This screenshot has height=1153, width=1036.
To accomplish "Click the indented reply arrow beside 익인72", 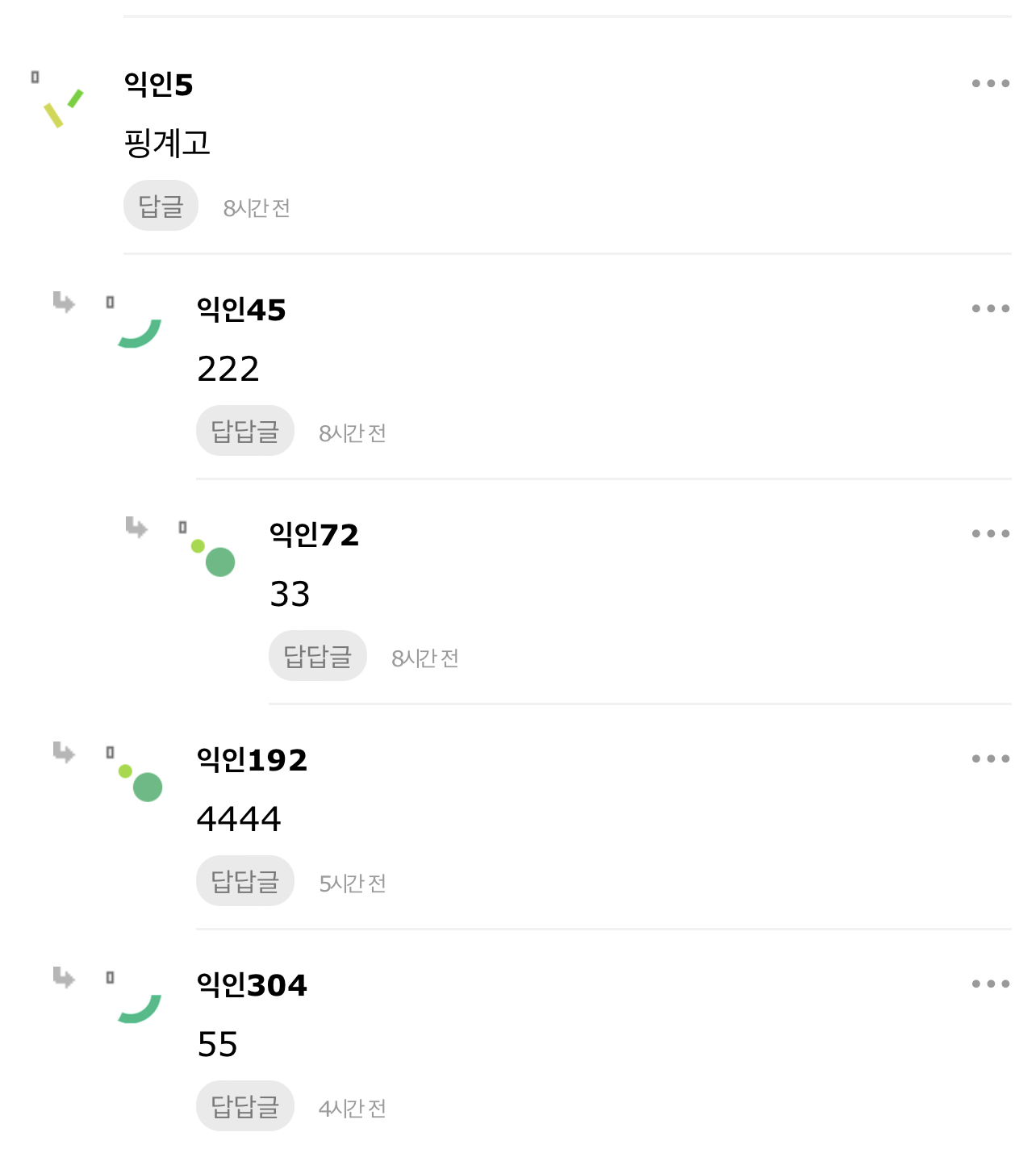I will pyautogui.click(x=136, y=528).
